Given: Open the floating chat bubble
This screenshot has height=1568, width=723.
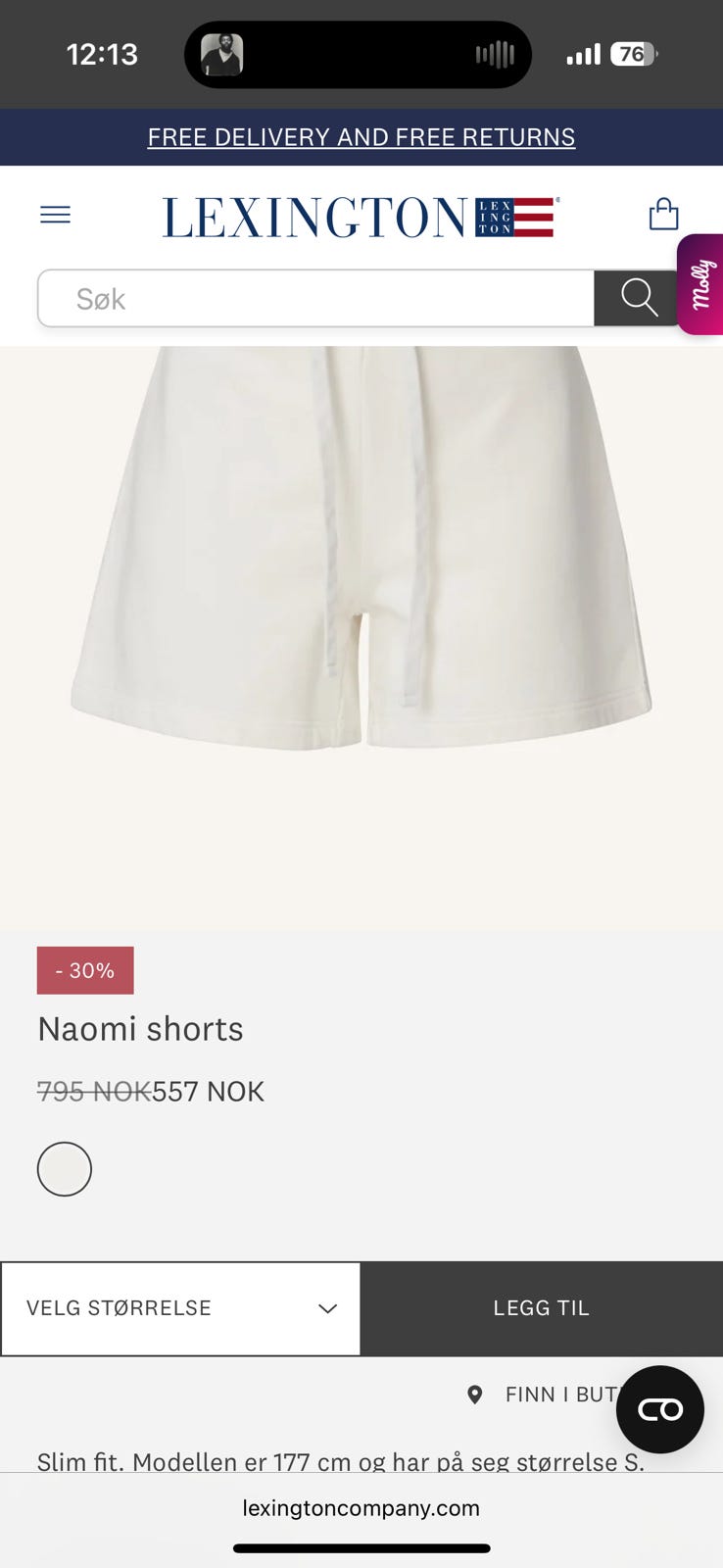Looking at the screenshot, I should tap(659, 1409).
